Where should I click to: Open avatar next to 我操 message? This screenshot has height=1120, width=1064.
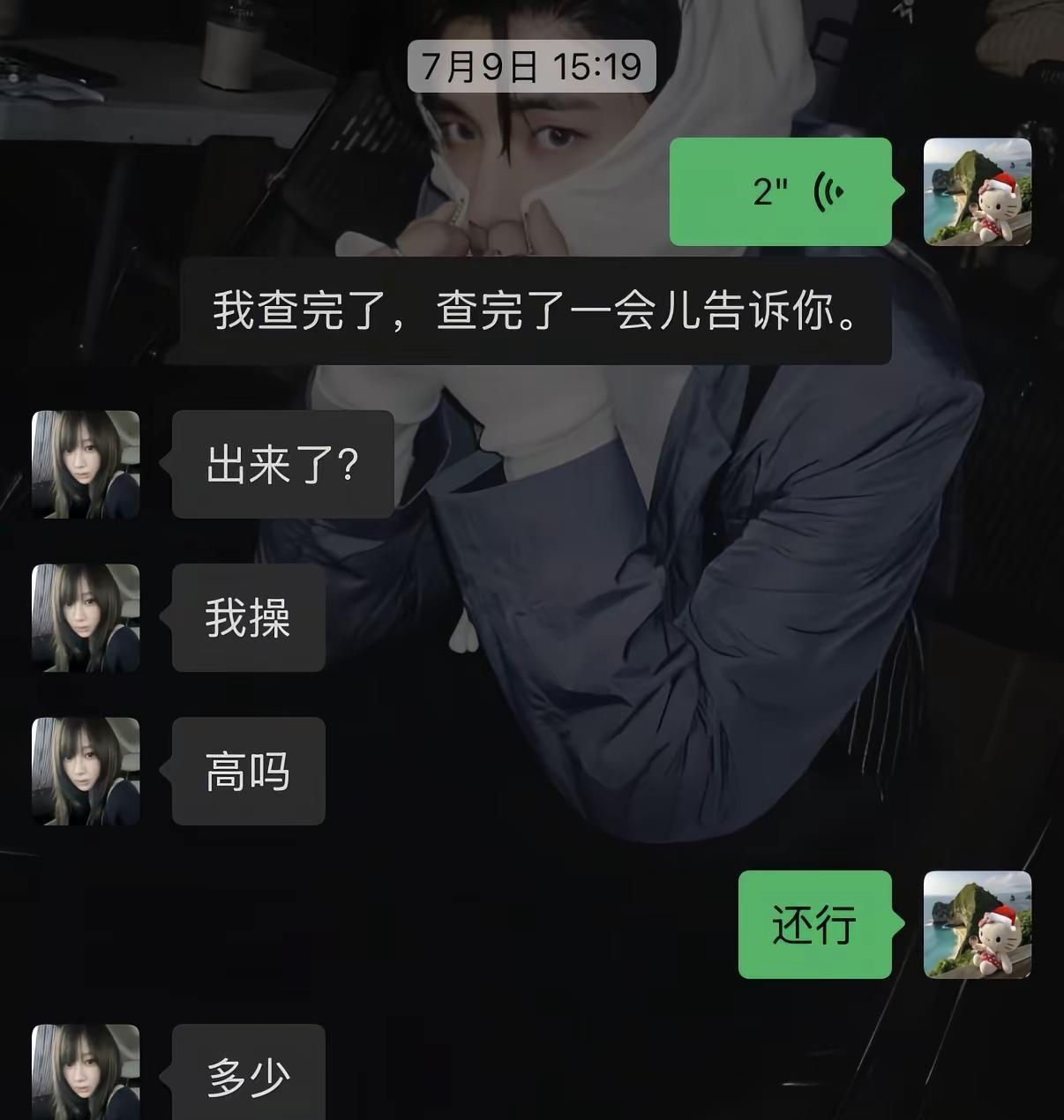click(85, 617)
